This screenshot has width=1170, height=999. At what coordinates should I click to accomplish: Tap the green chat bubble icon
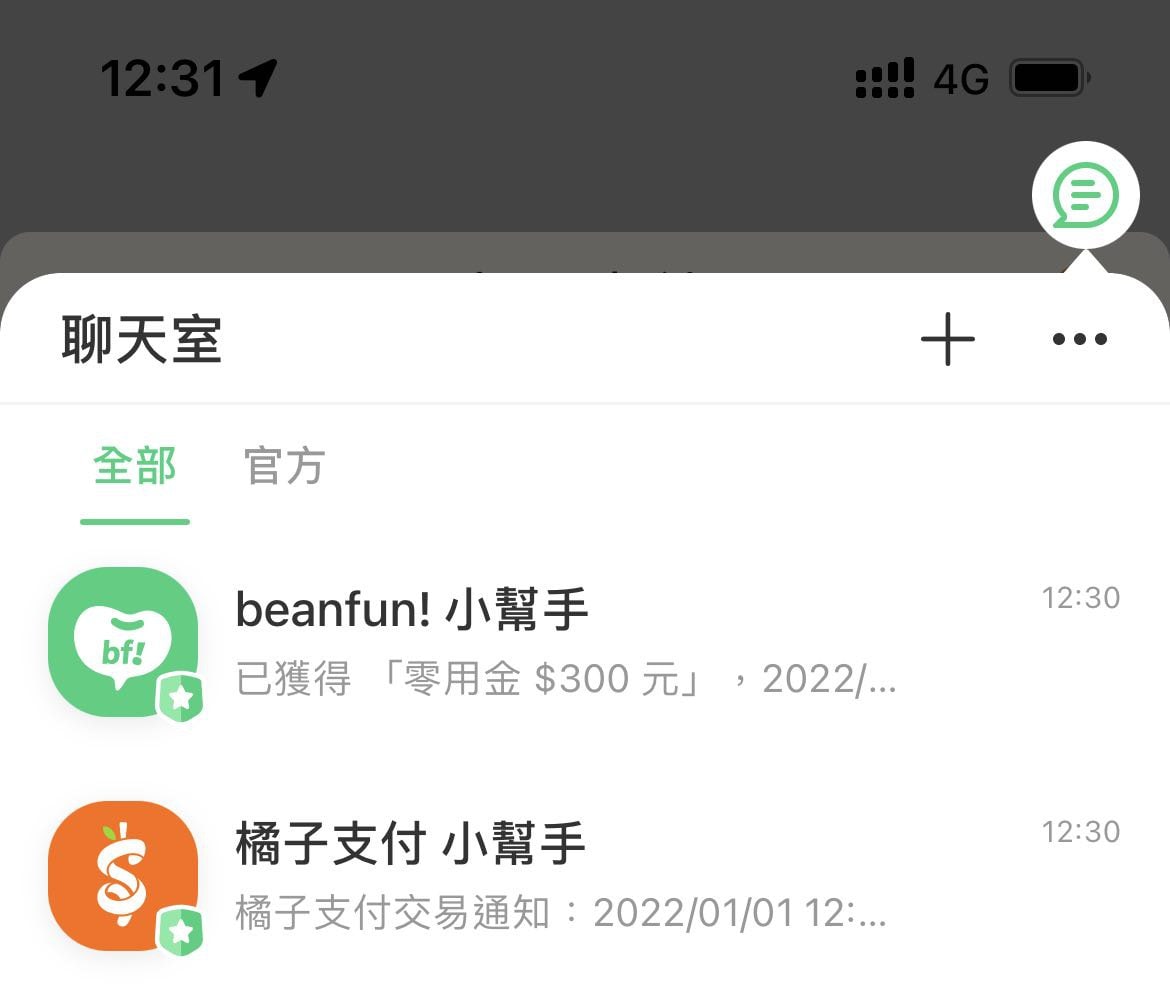click(x=1085, y=194)
